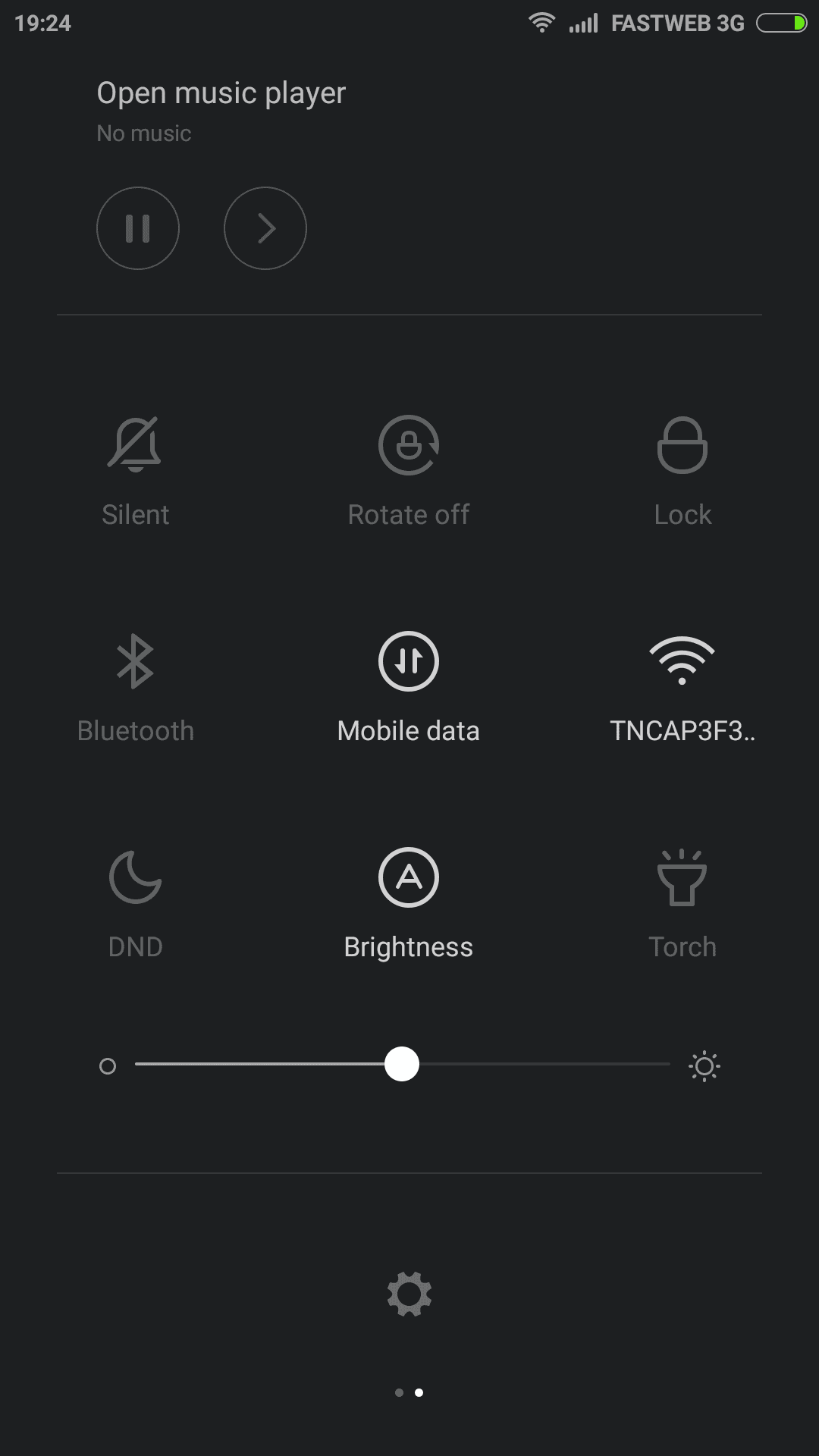Set brightness slider to maximum sun icon
The image size is (819, 1456).
pyautogui.click(x=704, y=1065)
